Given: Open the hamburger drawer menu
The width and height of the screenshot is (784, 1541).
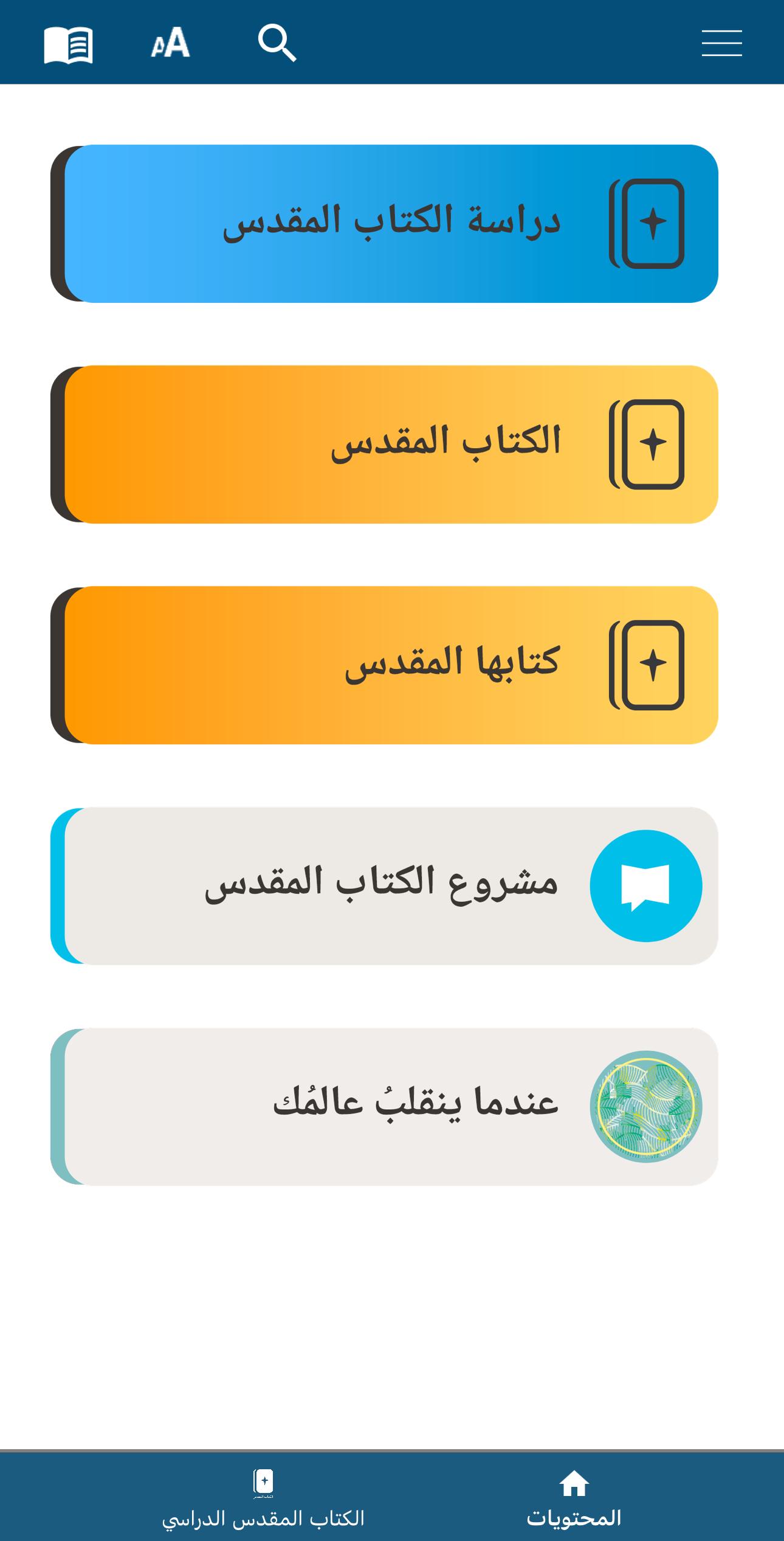Looking at the screenshot, I should click(x=721, y=44).
